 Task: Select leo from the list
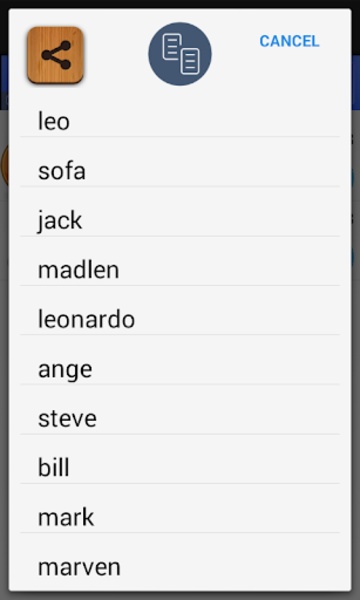(x=180, y=121)
